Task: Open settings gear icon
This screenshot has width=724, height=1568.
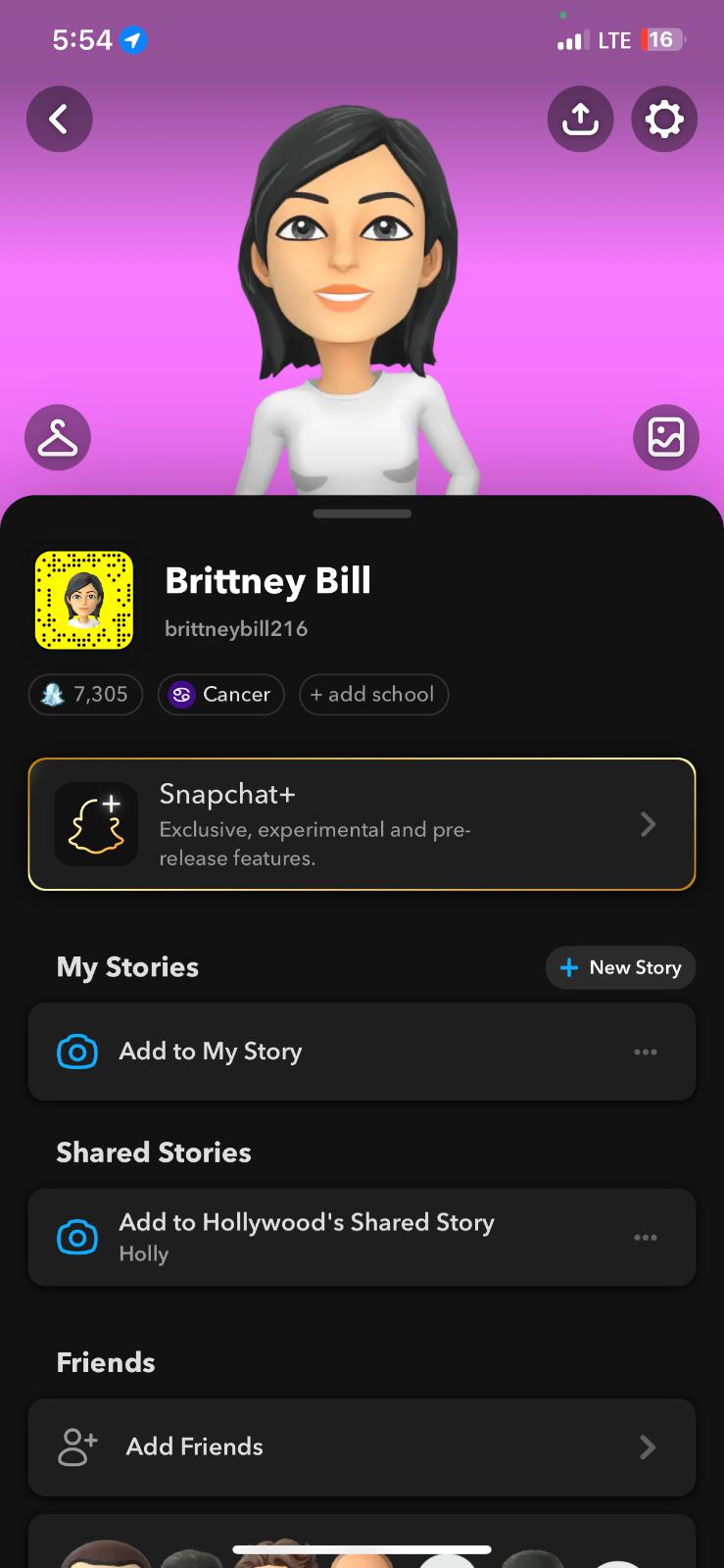Action: click(x=664, y=120)
